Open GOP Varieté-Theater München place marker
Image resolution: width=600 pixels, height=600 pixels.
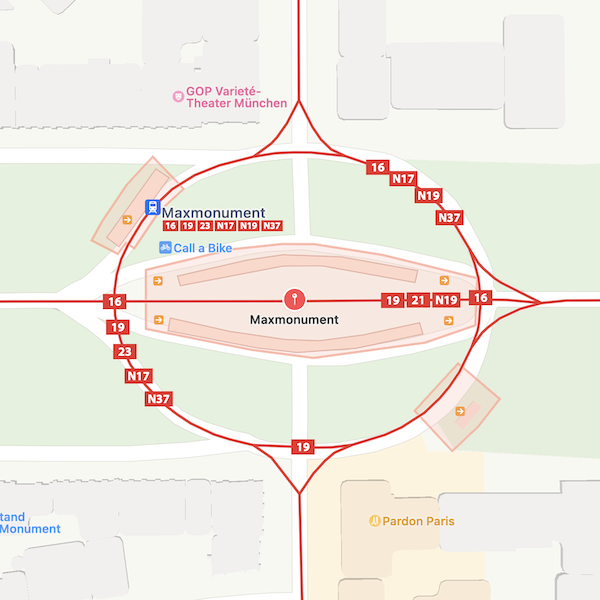tap(179, 97)
